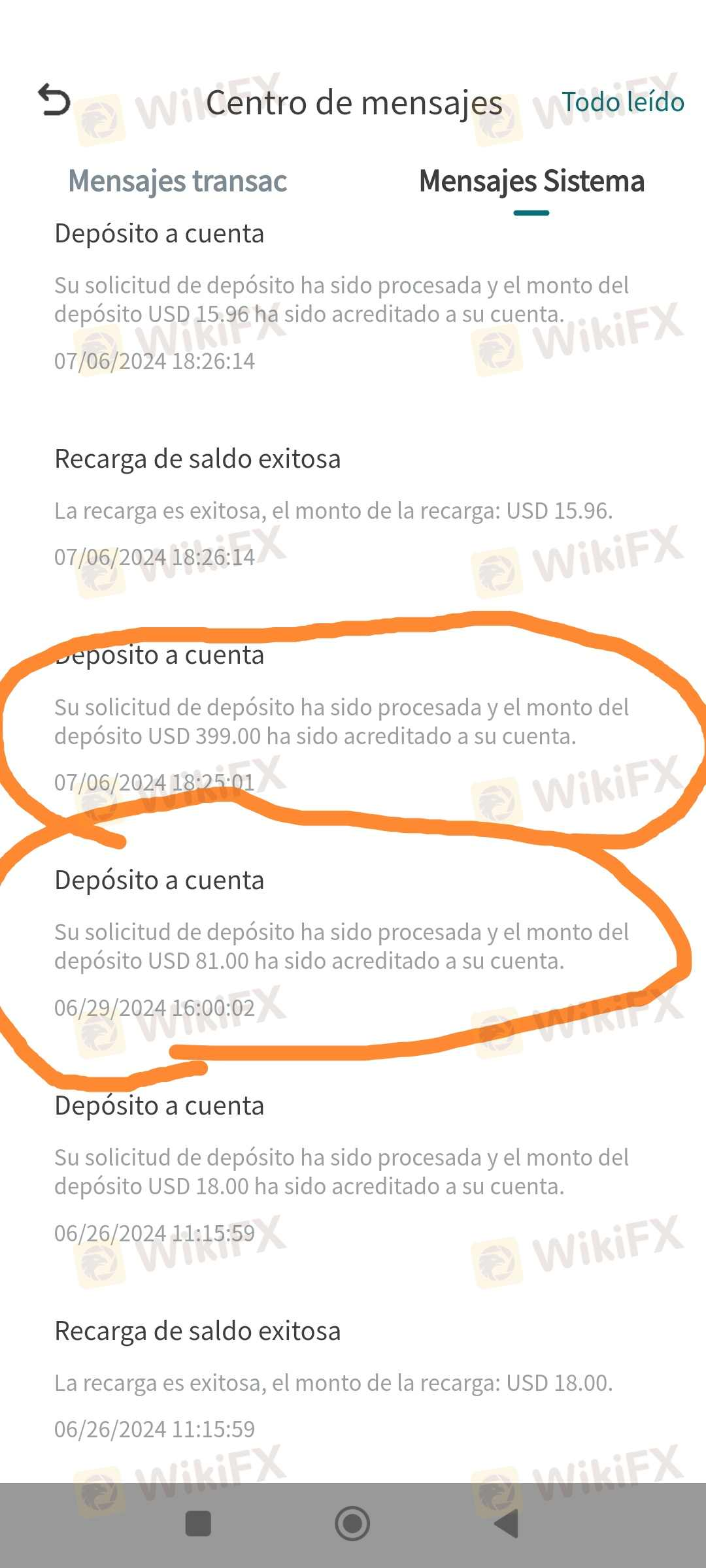This screenshot has height=1568, width=706.
Task: Mark all messages as read with Todo leído
Action: tap(622, 103)
